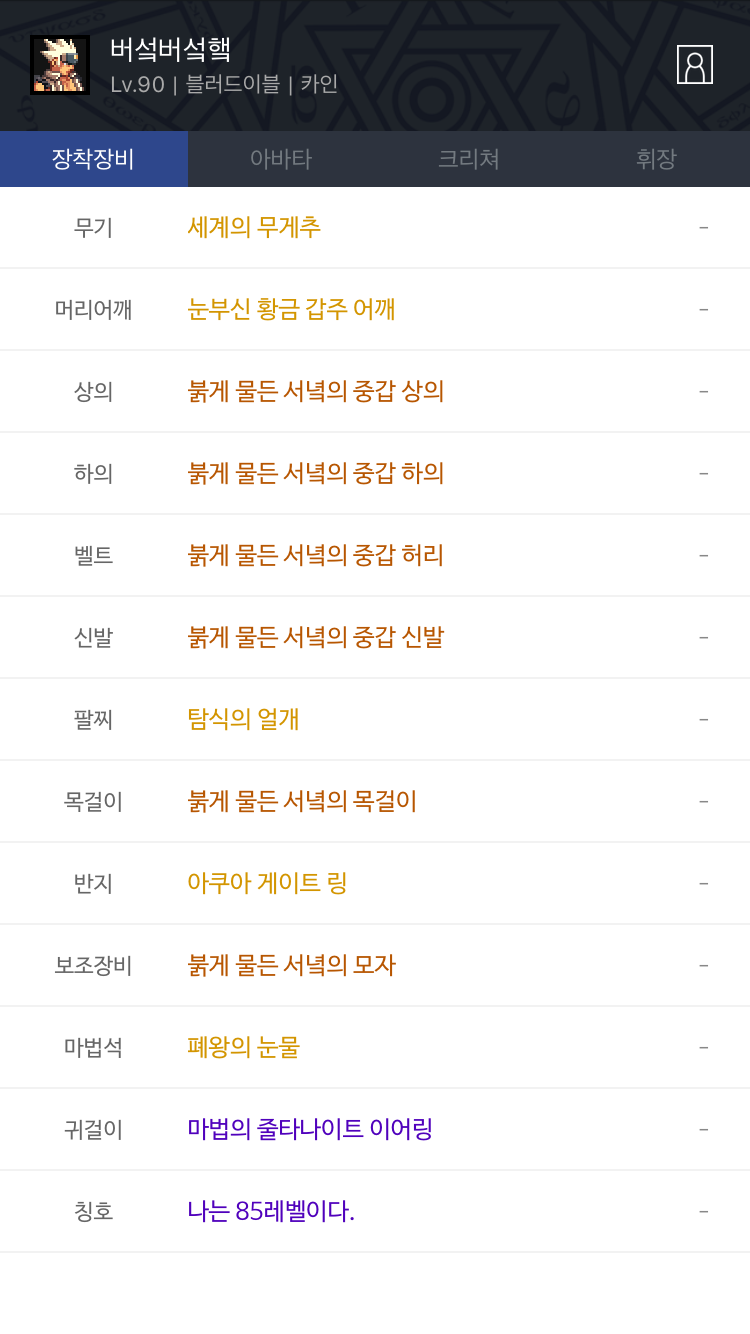View 붉게 물든 서녘의 중갑 상의 details
This screenshot has height=1334, width=750.
(x=315, y=391)
